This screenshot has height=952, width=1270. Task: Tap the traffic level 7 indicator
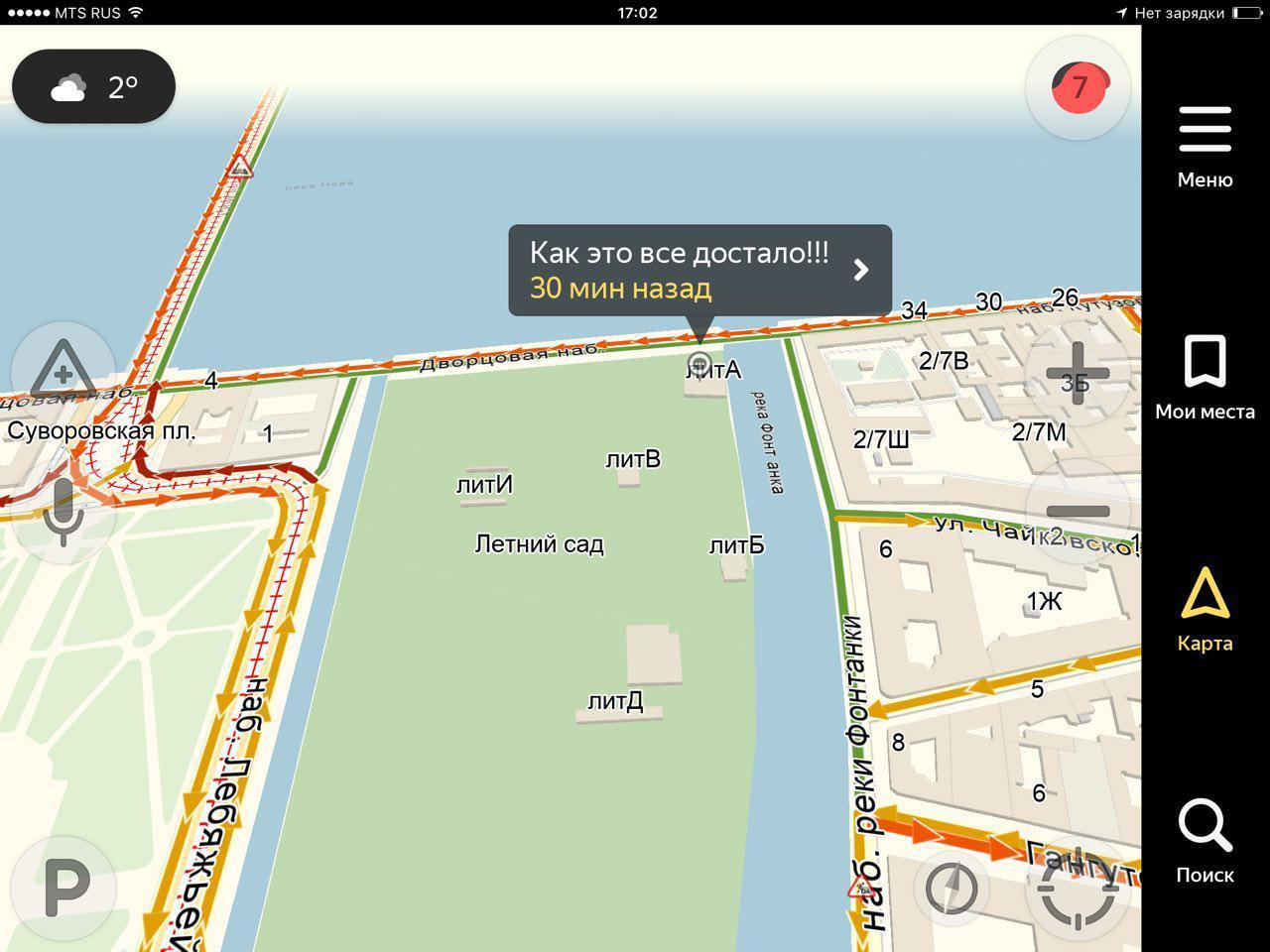tap(1079, 87)
